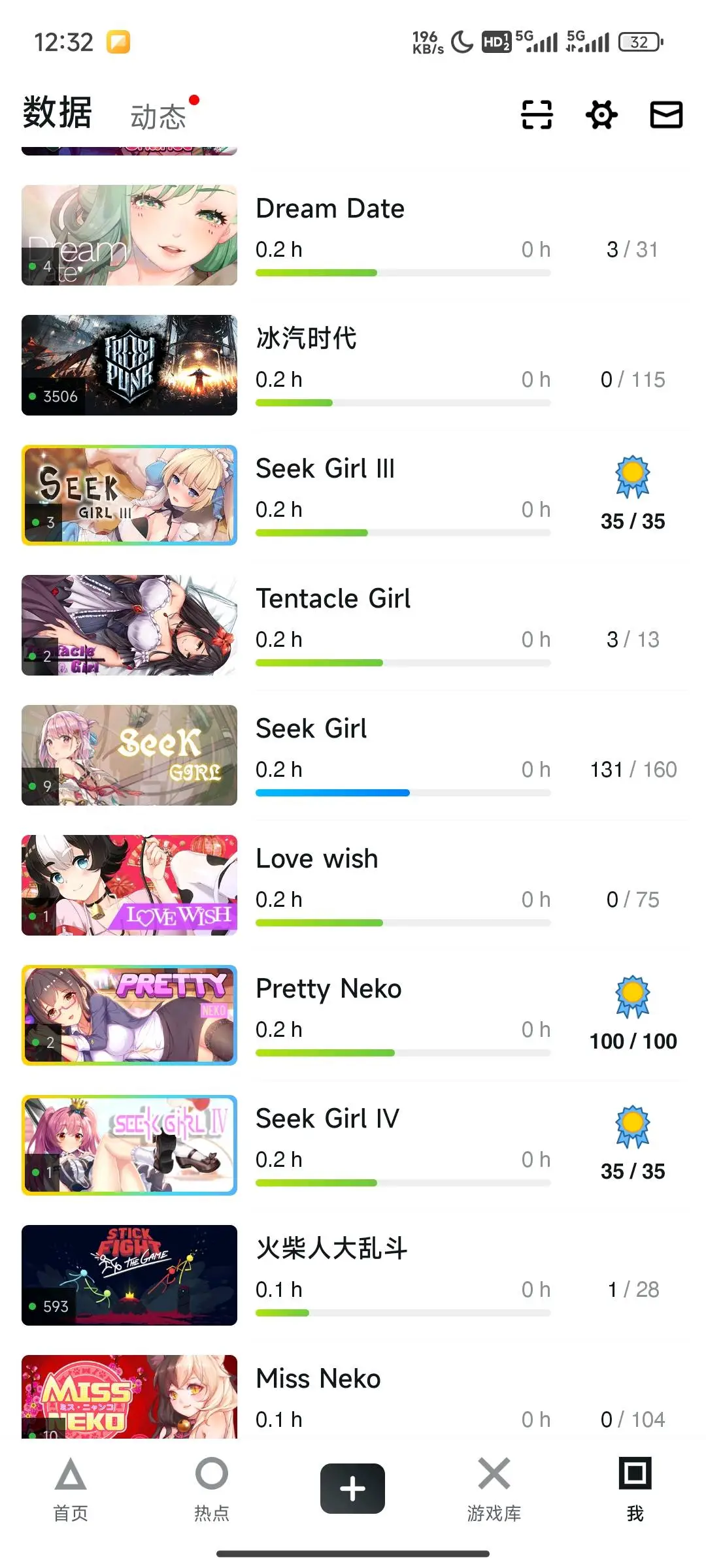Image resolution: width=706 pixels, height=1568 pixels.
Task: Select the 数据 tab
Action: click(58, 112)
